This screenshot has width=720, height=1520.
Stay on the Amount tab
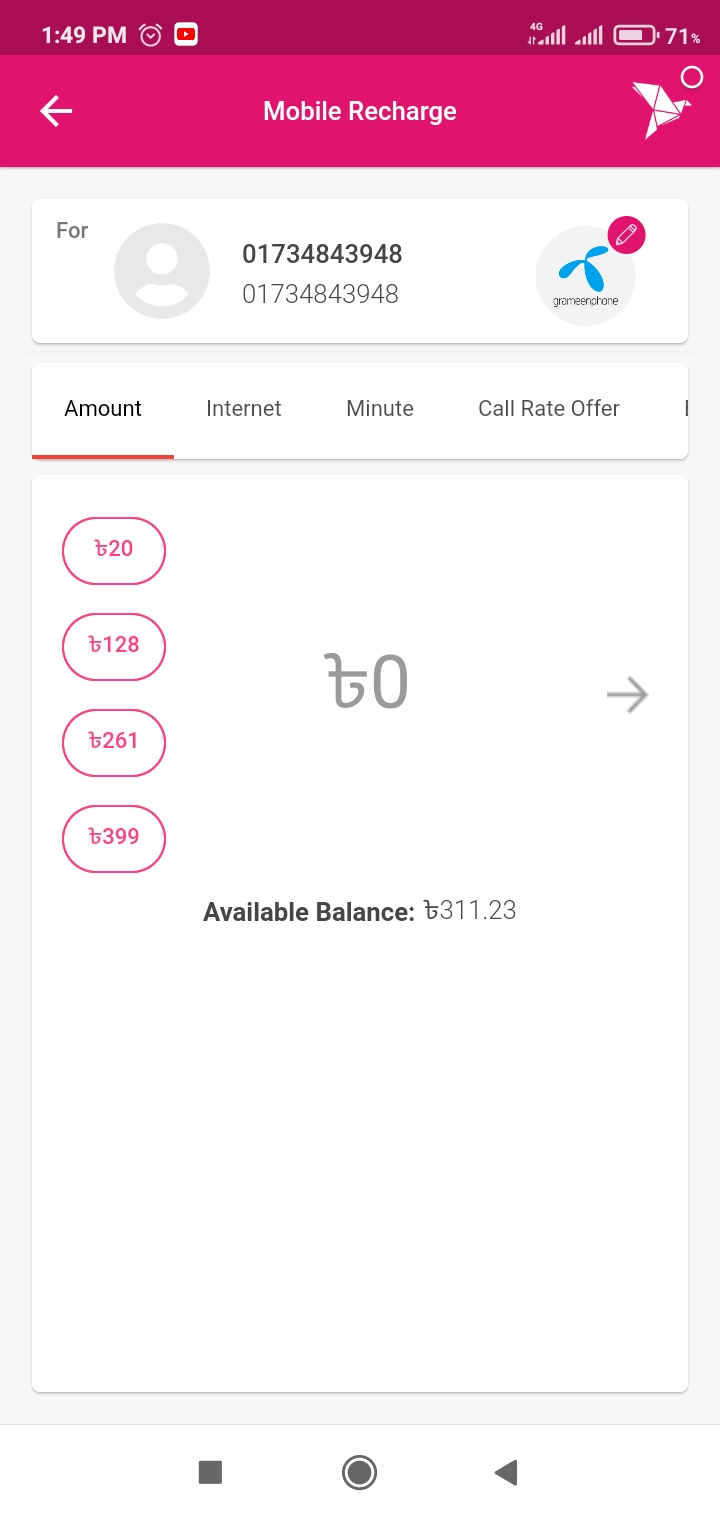(x=103, y=409)
